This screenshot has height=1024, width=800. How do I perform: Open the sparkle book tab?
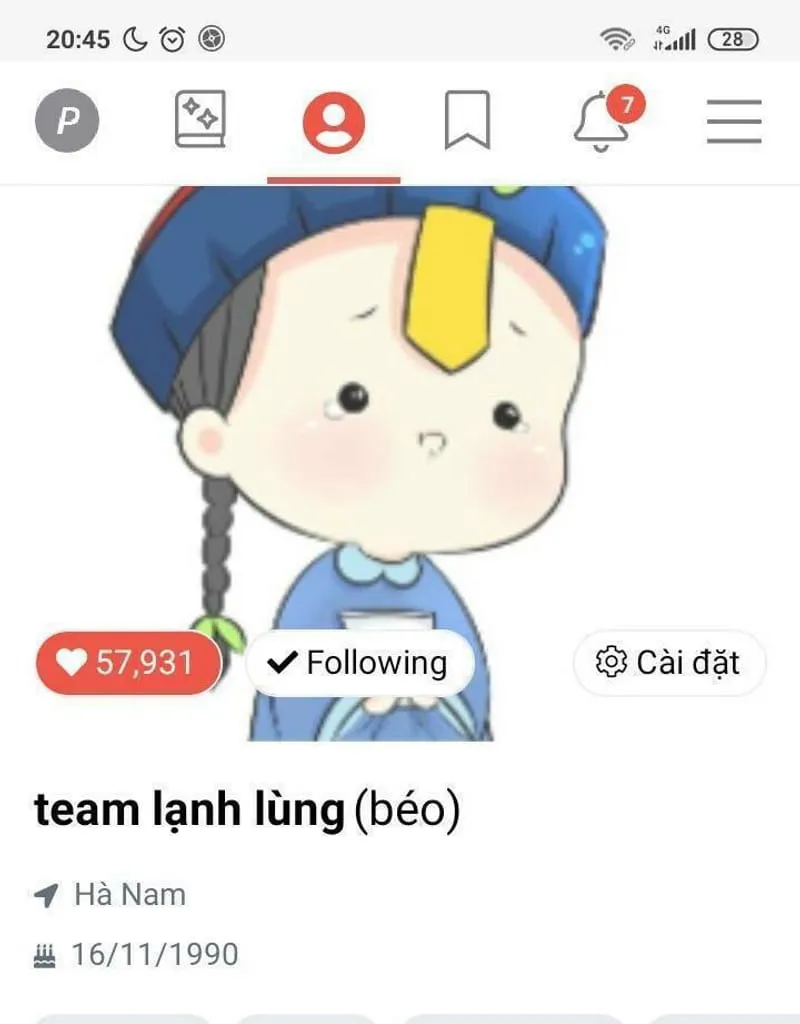click(200, 120)
